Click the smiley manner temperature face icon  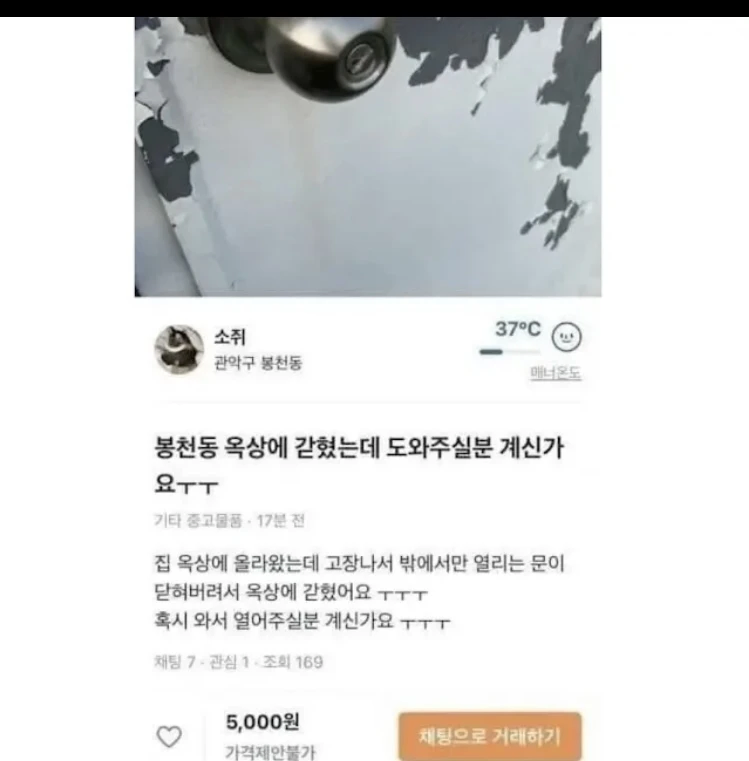566,338
